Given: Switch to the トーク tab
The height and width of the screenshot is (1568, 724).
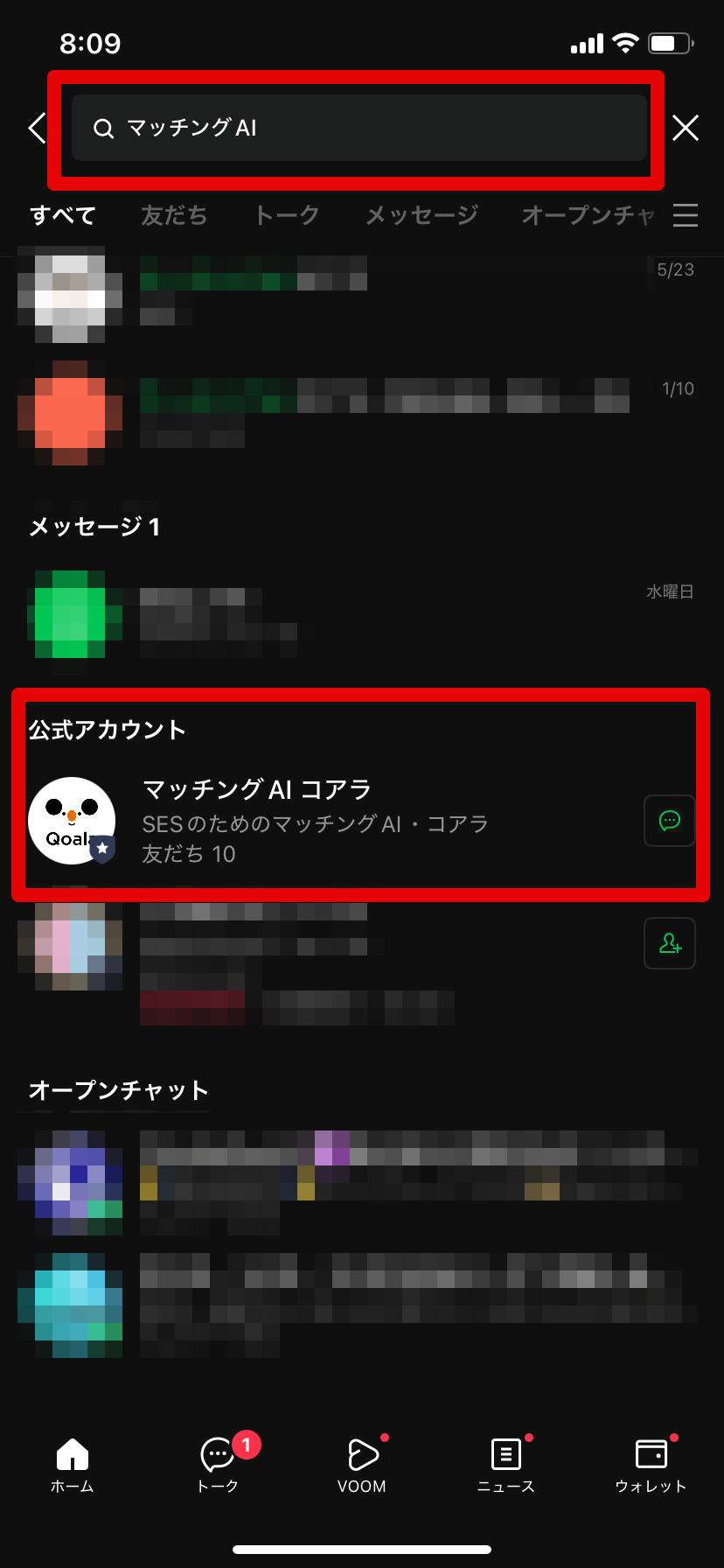Looking at the screenshot, I should [287, 215].
